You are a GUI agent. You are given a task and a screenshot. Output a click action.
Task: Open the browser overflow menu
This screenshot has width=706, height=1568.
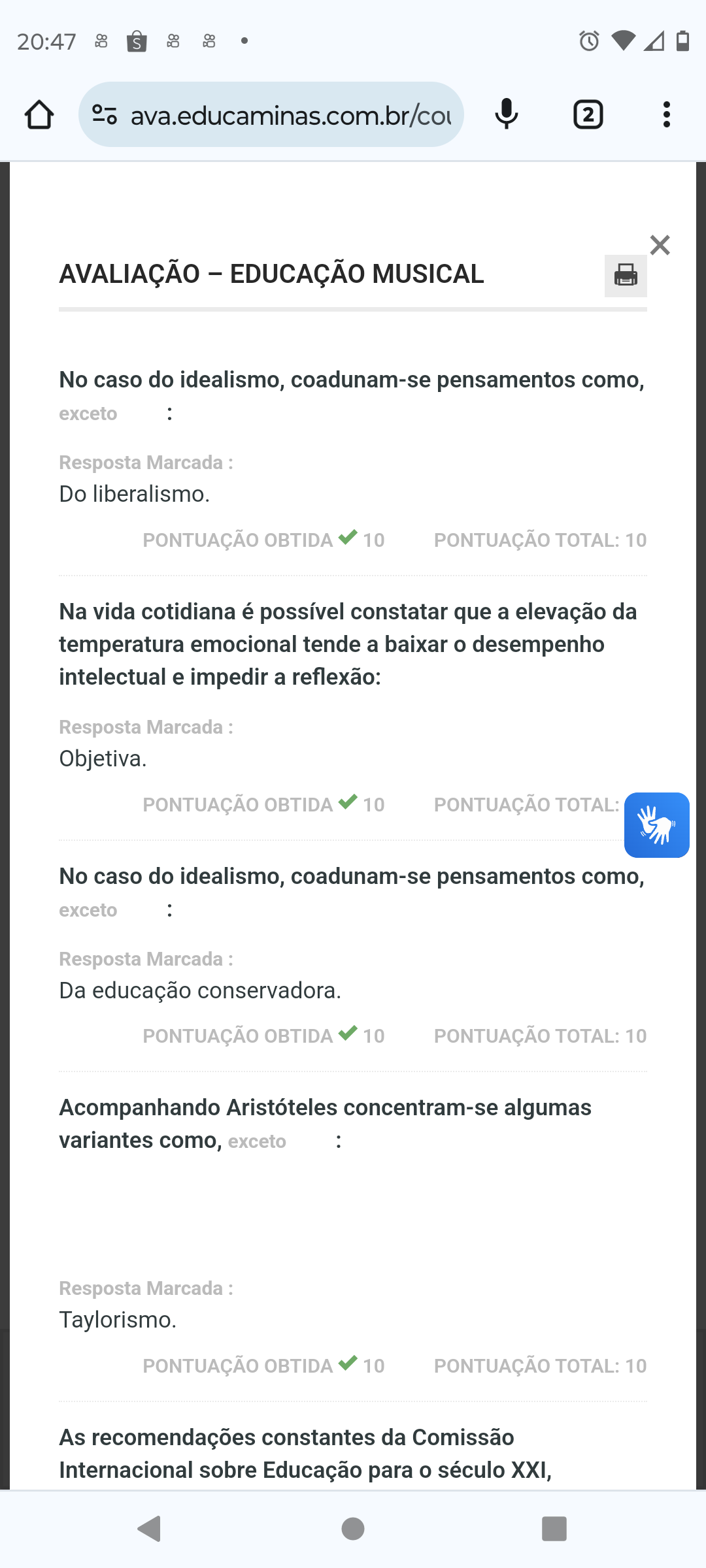[666, 115]
